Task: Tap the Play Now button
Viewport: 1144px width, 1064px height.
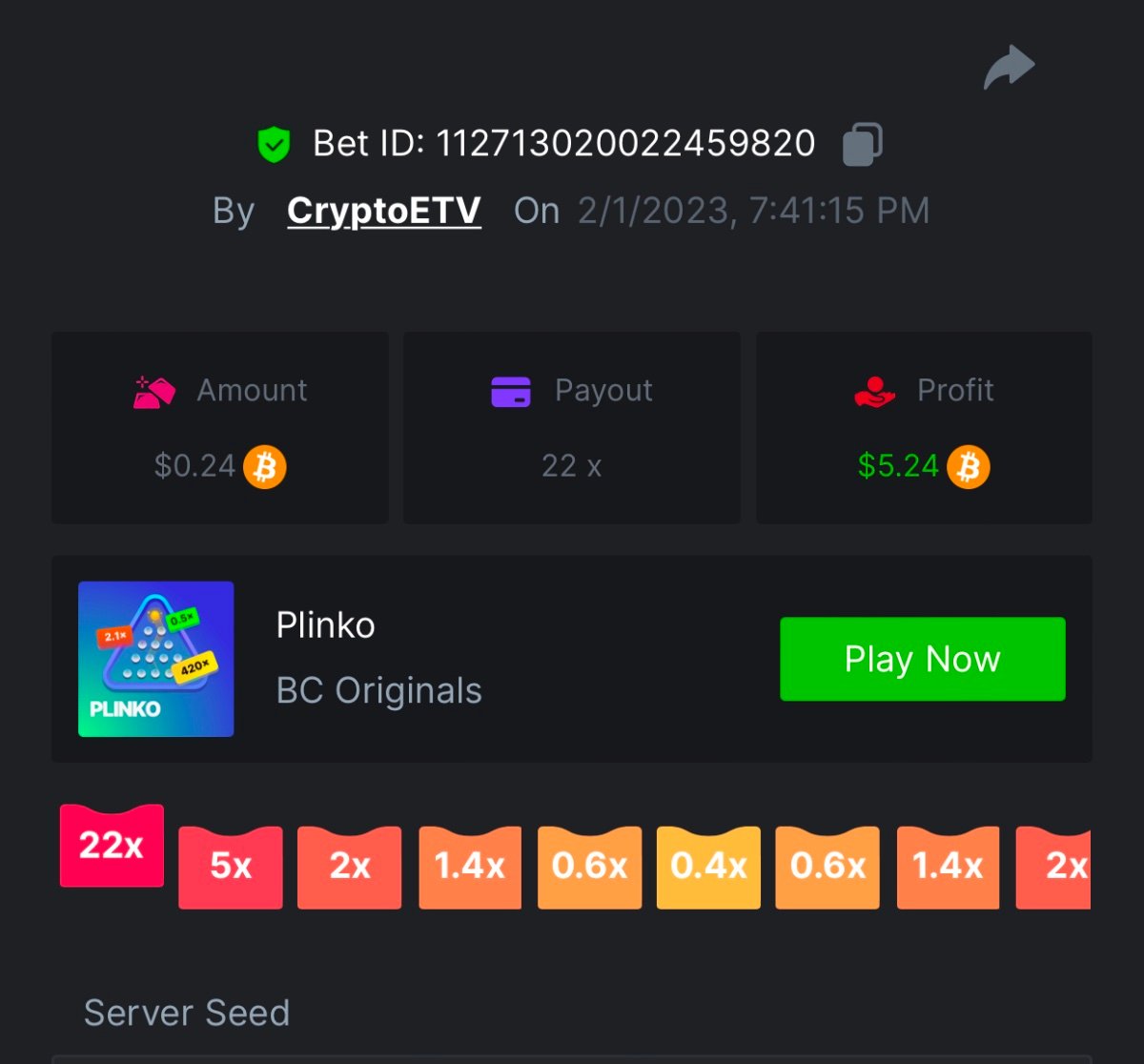Action: tap(922, 659)
